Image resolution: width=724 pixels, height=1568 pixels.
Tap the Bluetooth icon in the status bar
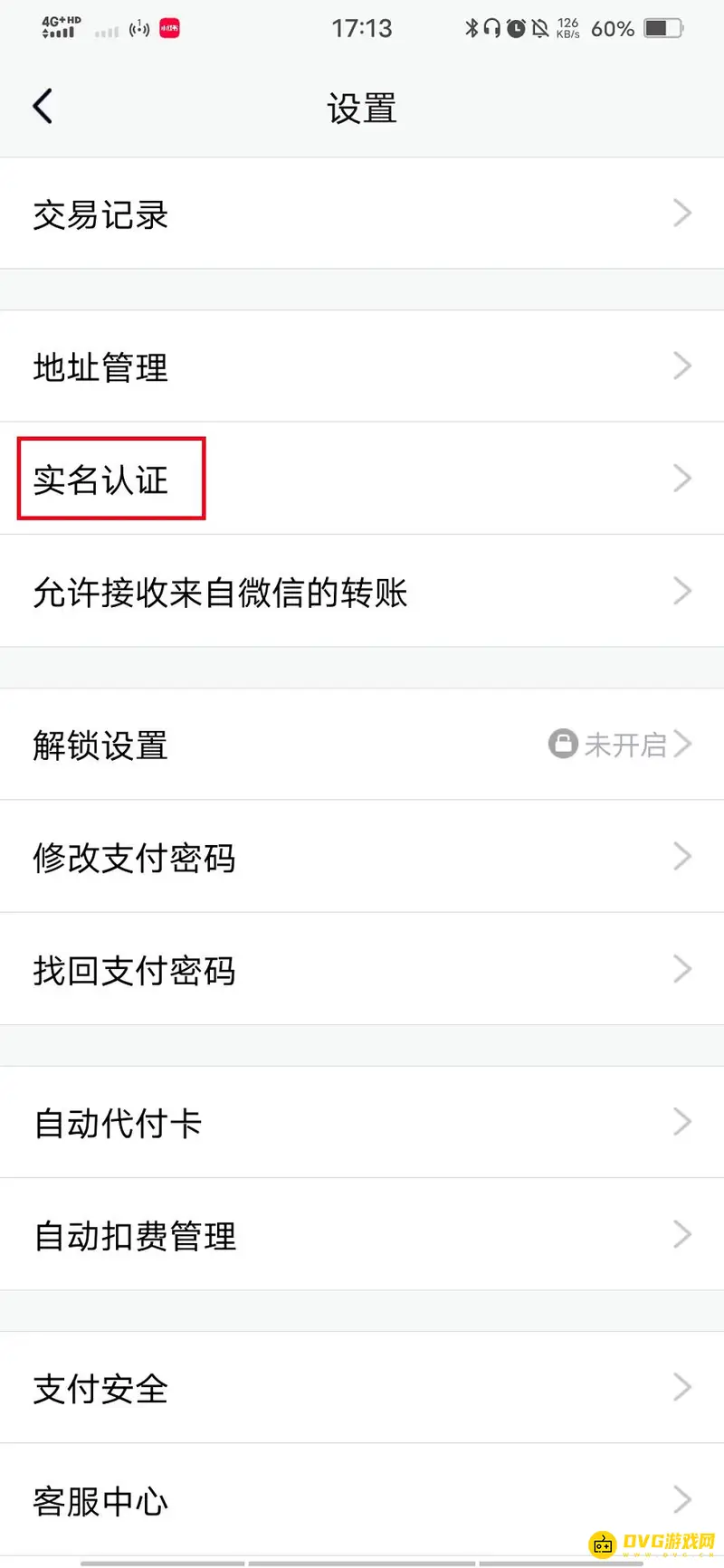point(472,28)
